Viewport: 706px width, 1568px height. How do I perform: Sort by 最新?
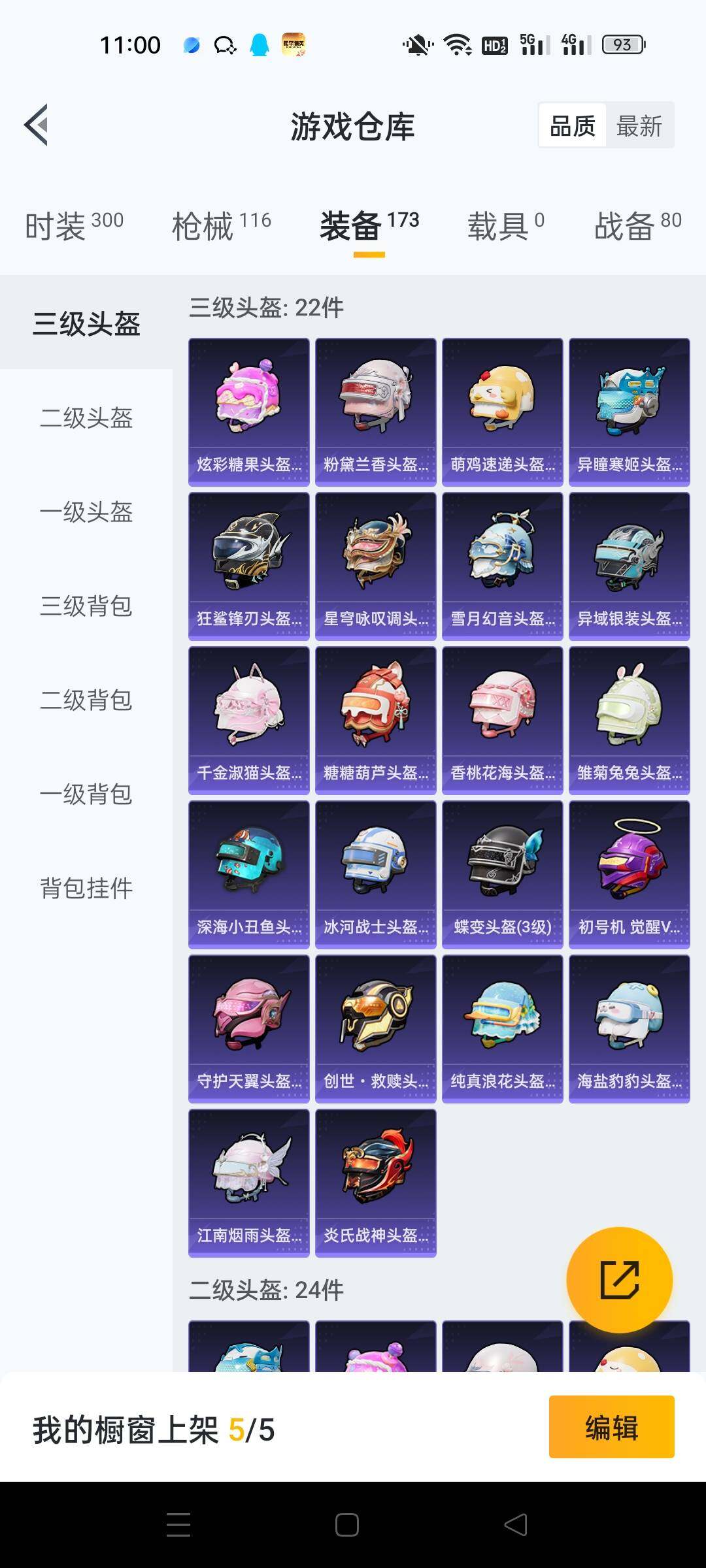pyautogui.click(x=639, y=126)
